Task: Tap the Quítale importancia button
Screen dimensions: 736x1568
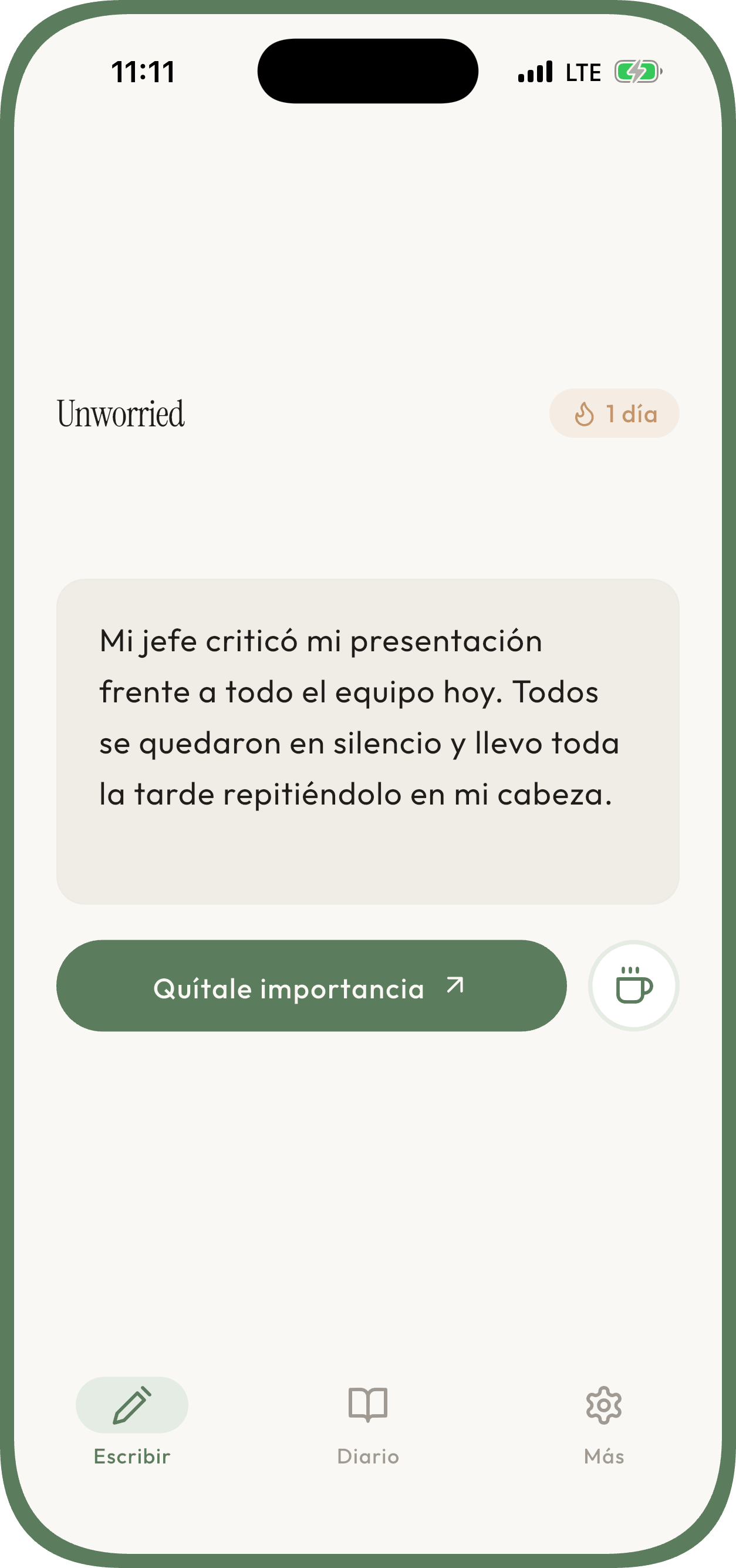Action: pyautogui.click(x=311, y=985)
